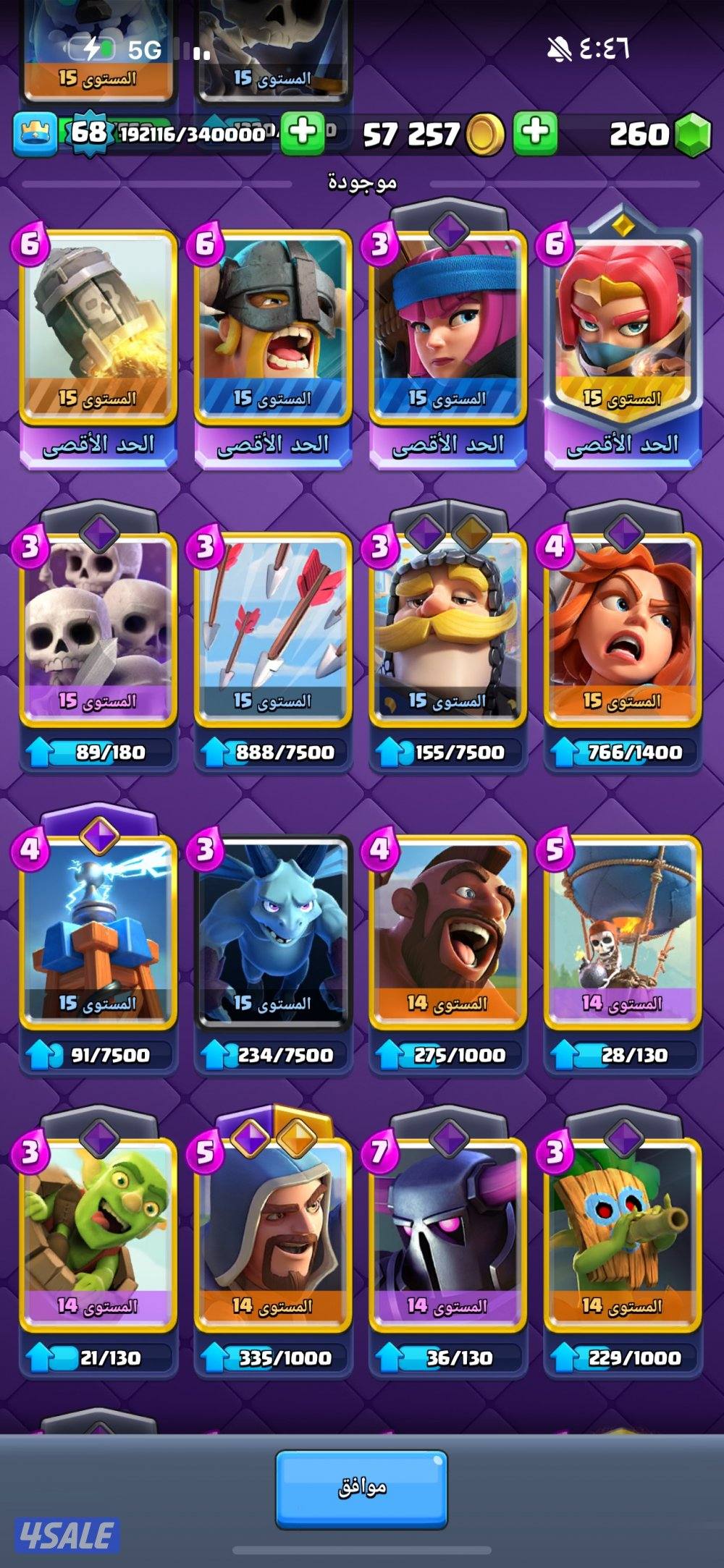The height and width of the screenshot is (1568, 724).
Task: Add experience with the green plus button
Action: (302, 134)
